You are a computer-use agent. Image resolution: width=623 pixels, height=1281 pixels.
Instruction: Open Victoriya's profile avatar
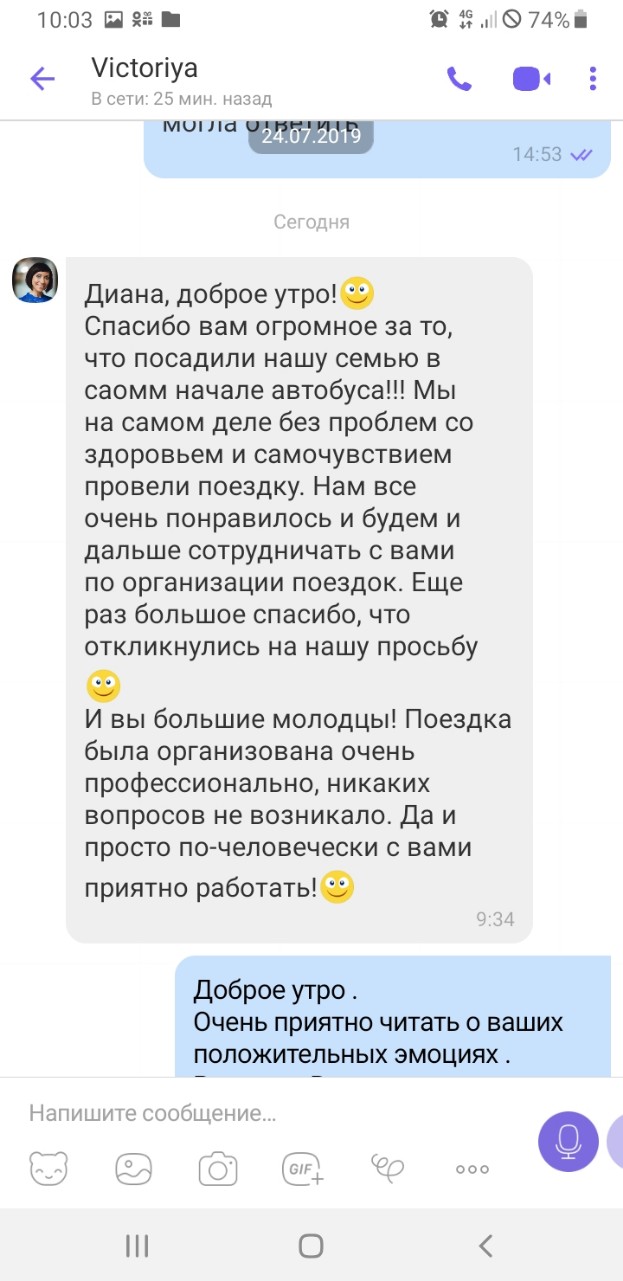pyautogui.click(x=35, y=279)
